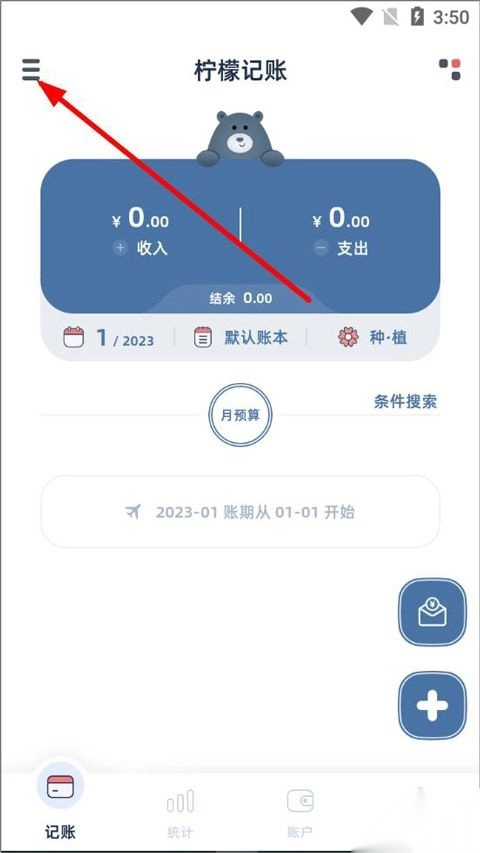This screenshot has width=480, height=853.
Task: Open the hamburger drawer menu
Action: point(31,70)
